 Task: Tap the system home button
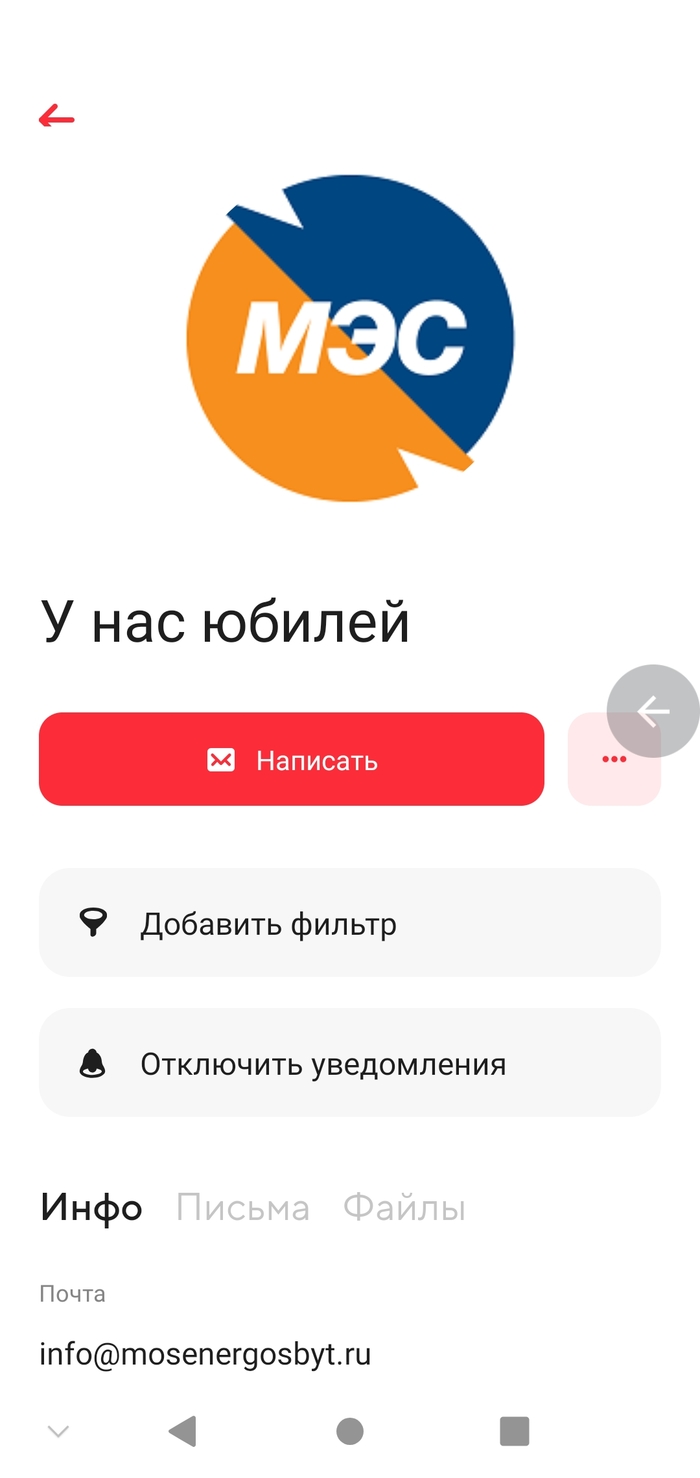349,1431
